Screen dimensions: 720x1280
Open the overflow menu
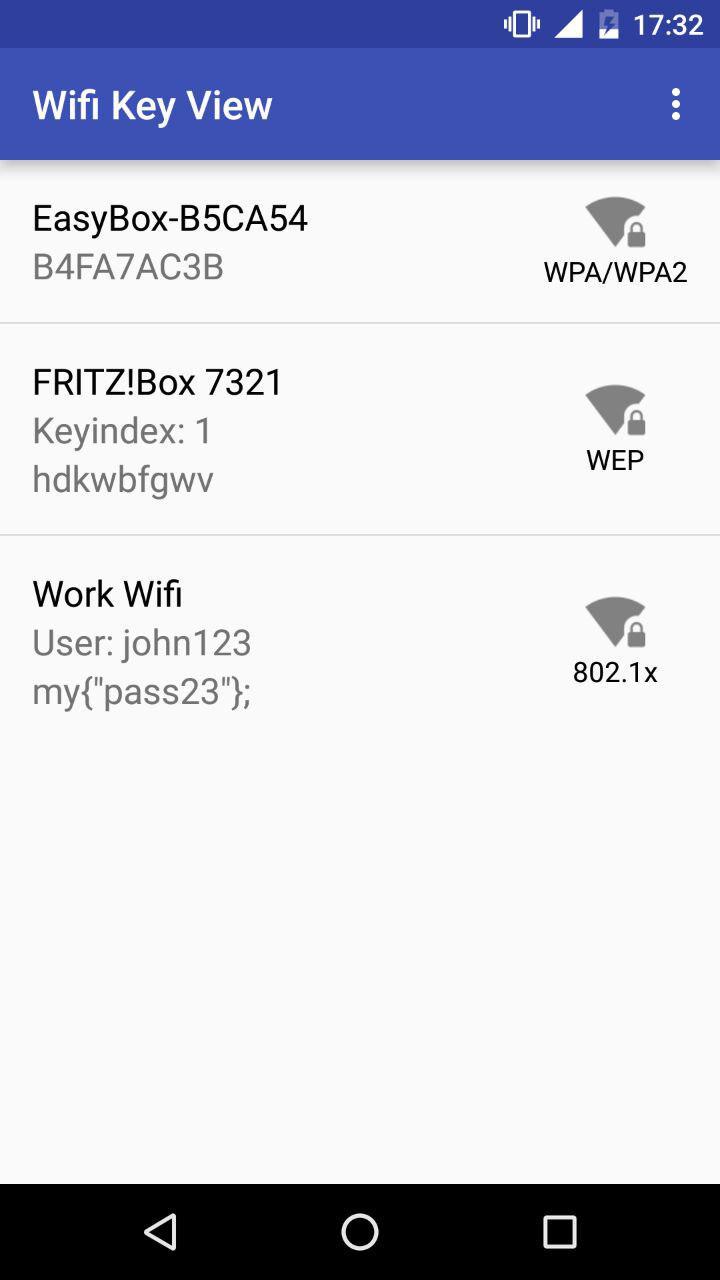pos(676,104)
